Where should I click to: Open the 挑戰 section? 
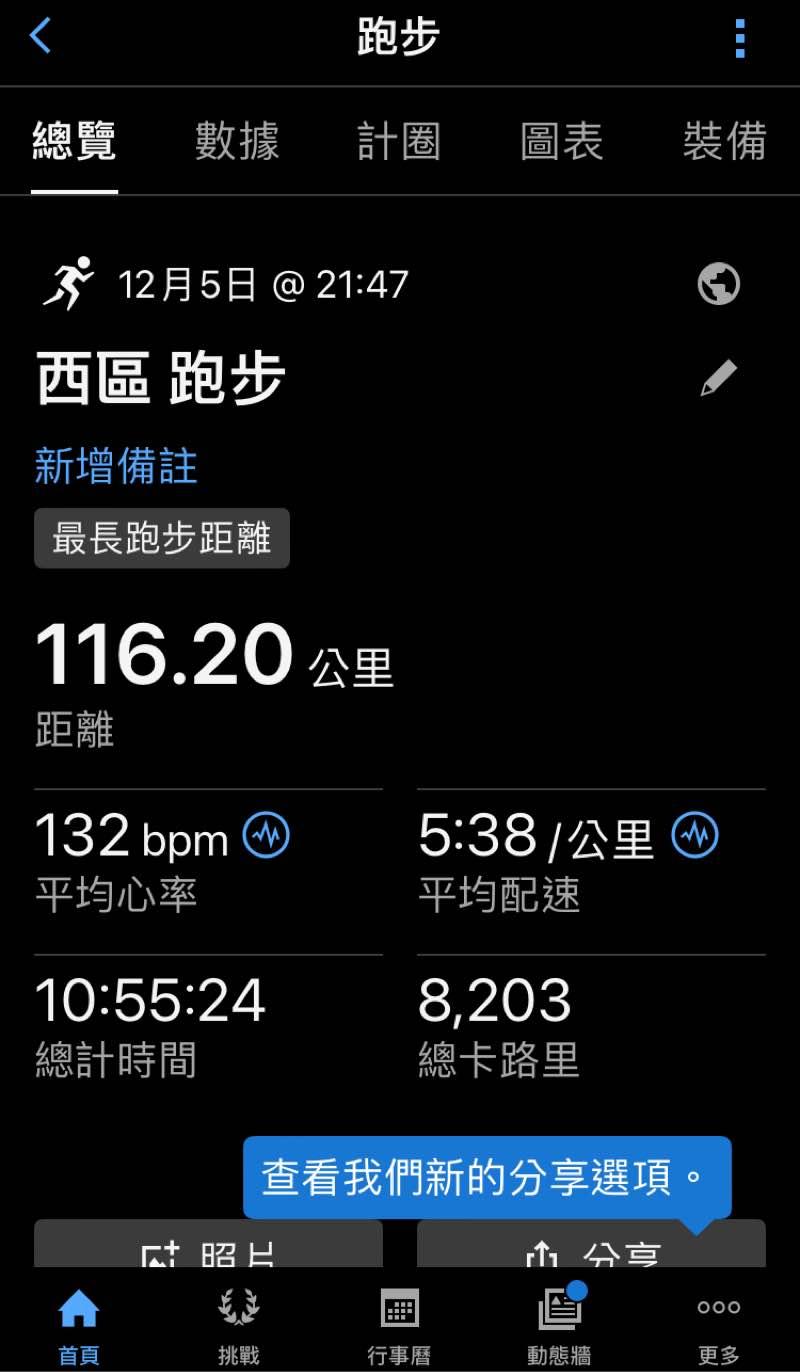click(238, 1325)
